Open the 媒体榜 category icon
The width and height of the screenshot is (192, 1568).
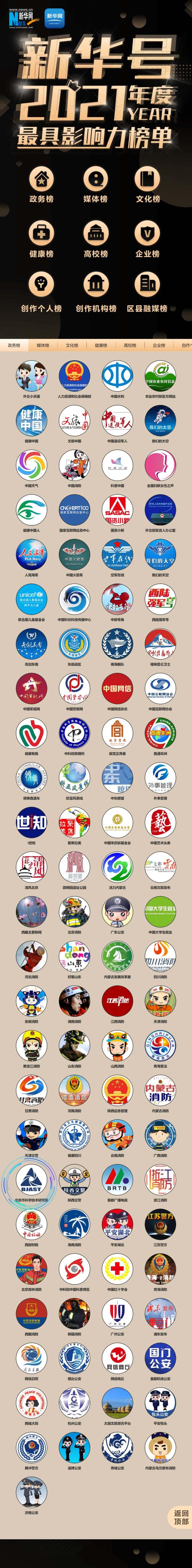95,179
